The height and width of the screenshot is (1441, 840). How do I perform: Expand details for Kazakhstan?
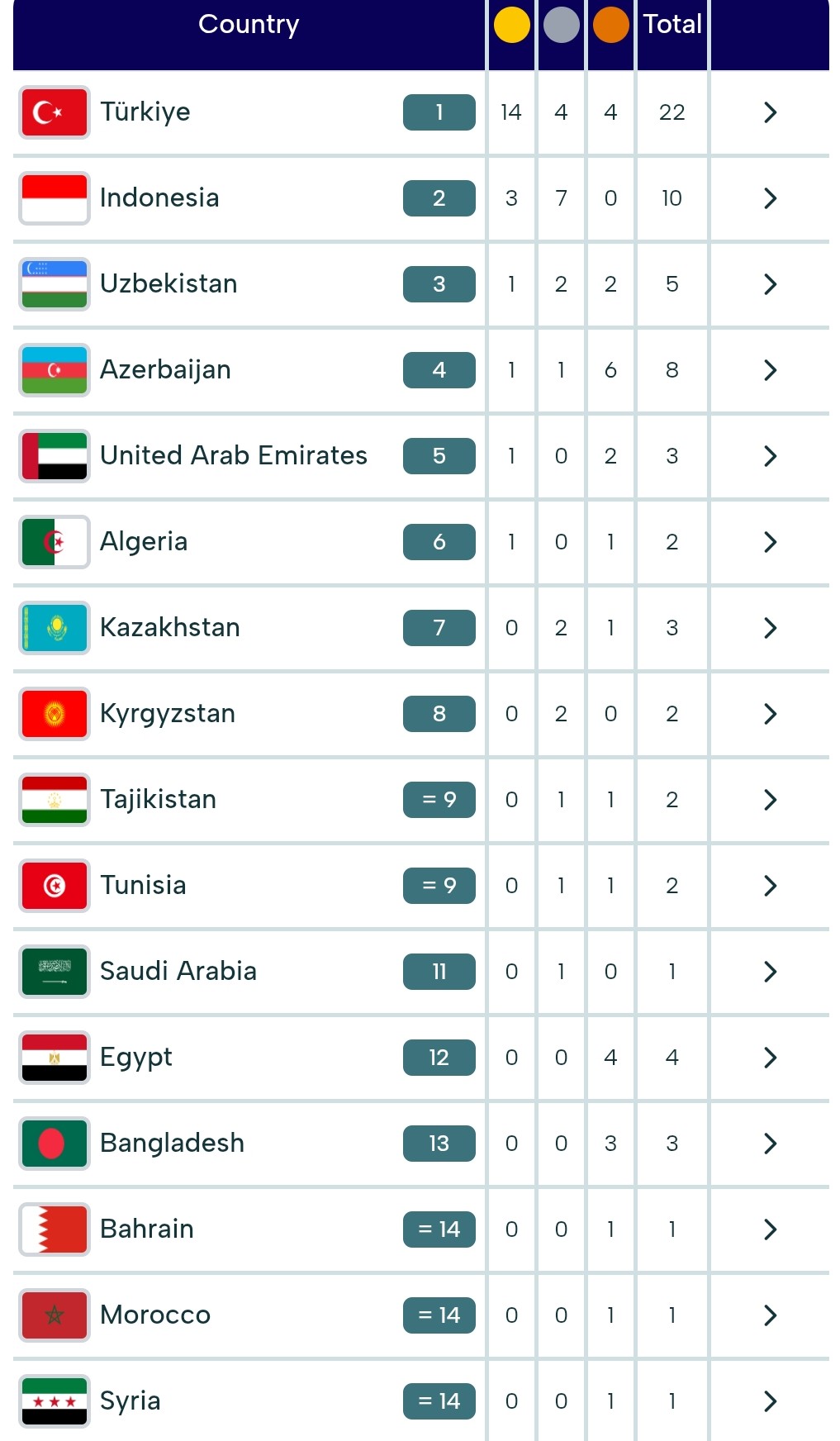(770, 628)
